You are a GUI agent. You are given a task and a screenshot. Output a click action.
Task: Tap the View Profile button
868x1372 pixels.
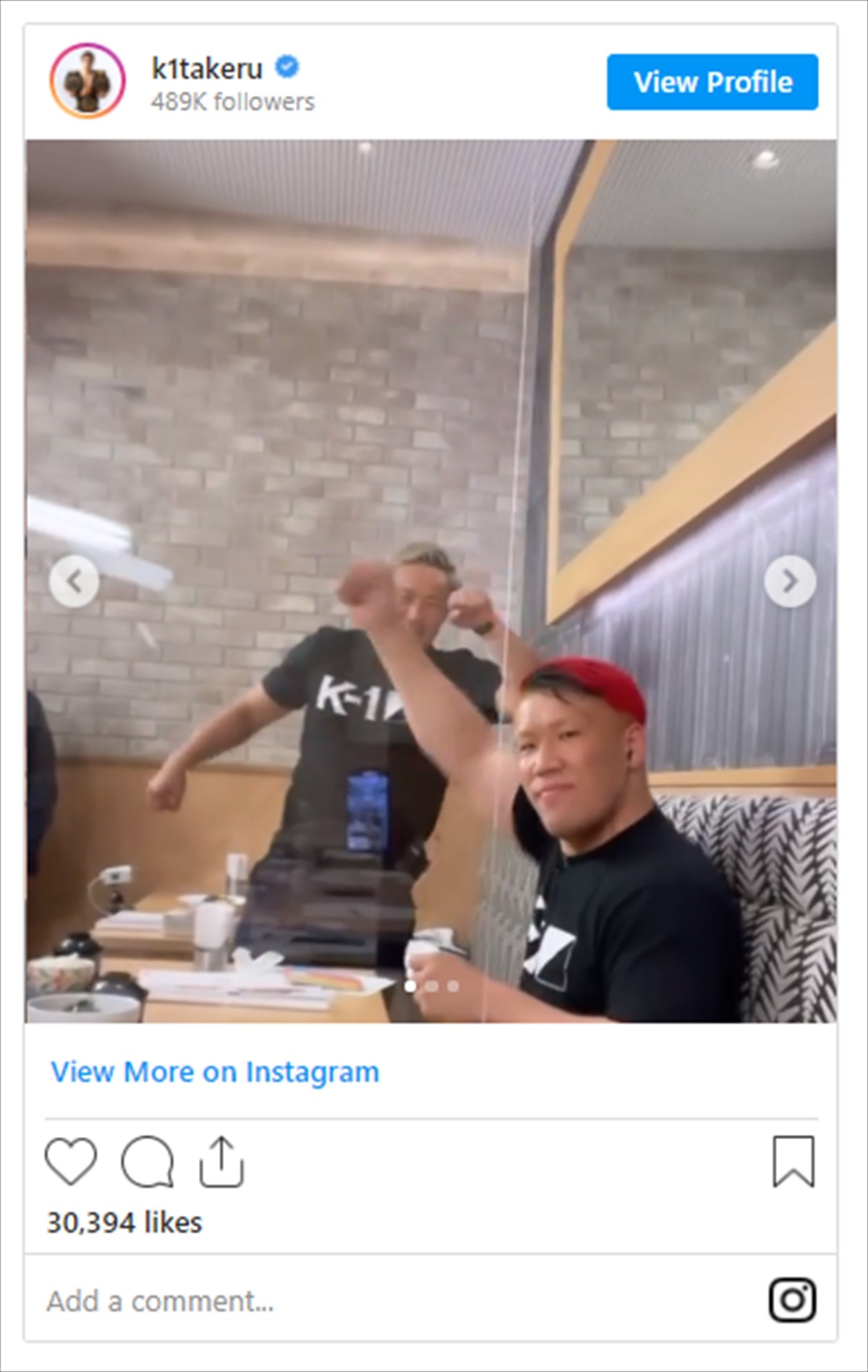pyautogui.click(x=712, y=82)
